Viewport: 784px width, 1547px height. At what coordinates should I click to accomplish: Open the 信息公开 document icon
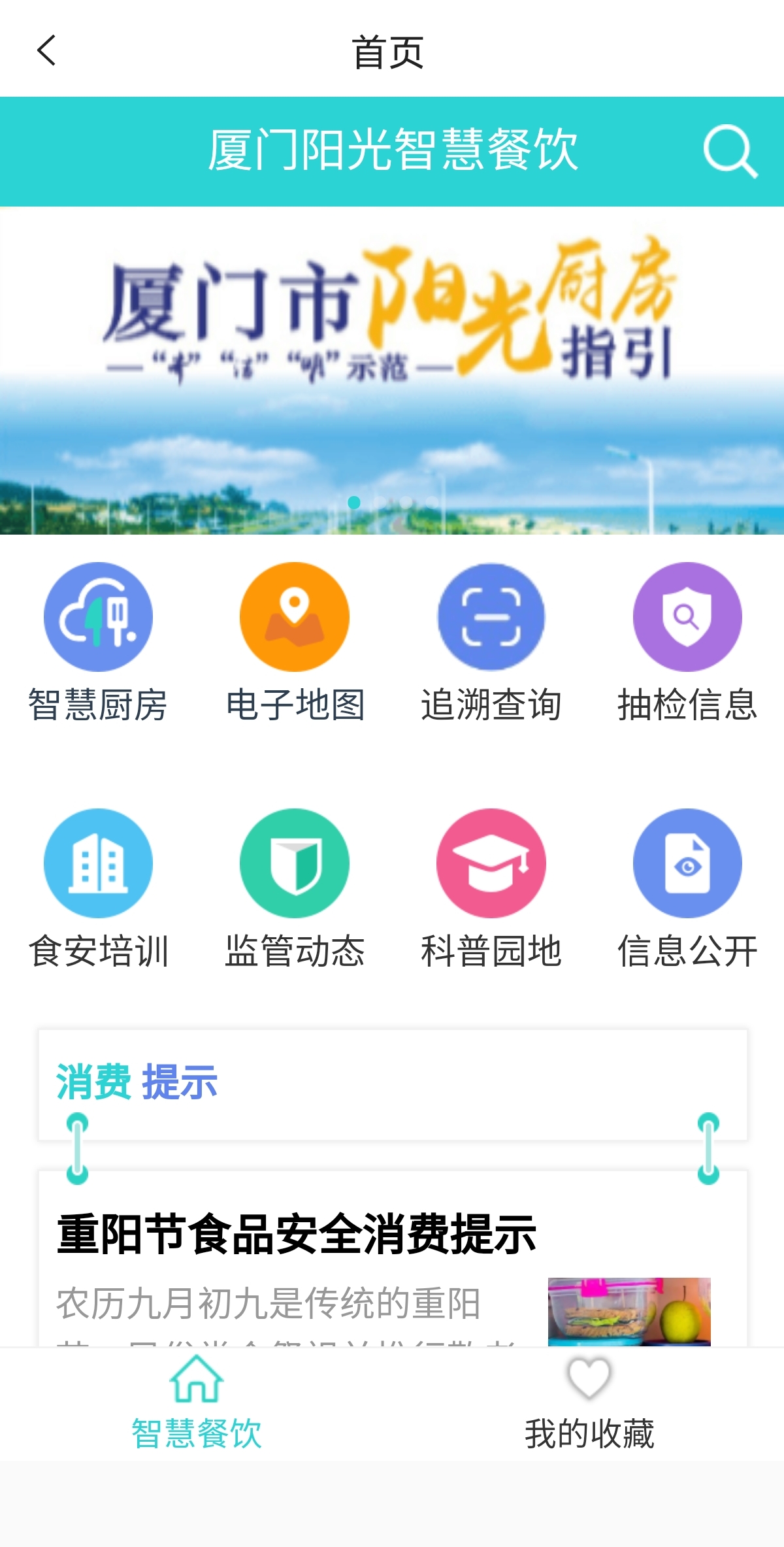pos(686,863)
